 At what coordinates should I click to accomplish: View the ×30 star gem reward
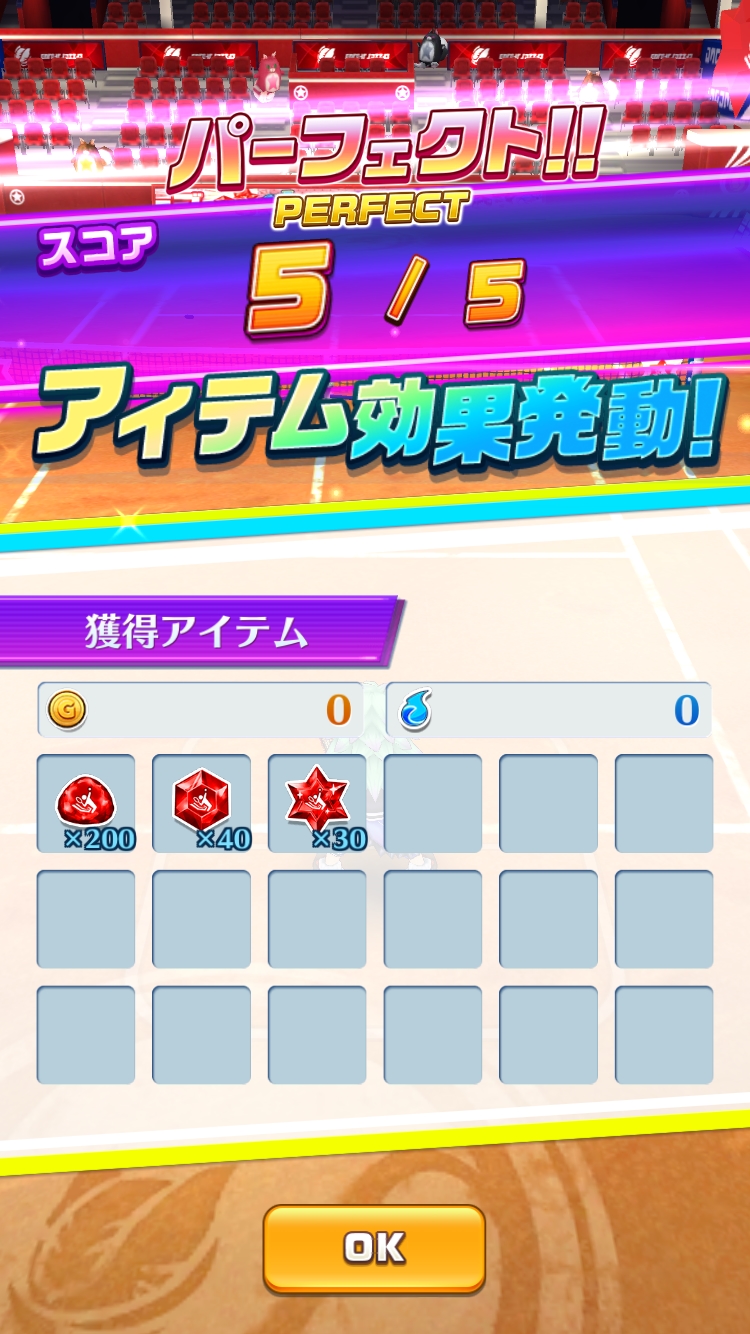tap(317, 803)
